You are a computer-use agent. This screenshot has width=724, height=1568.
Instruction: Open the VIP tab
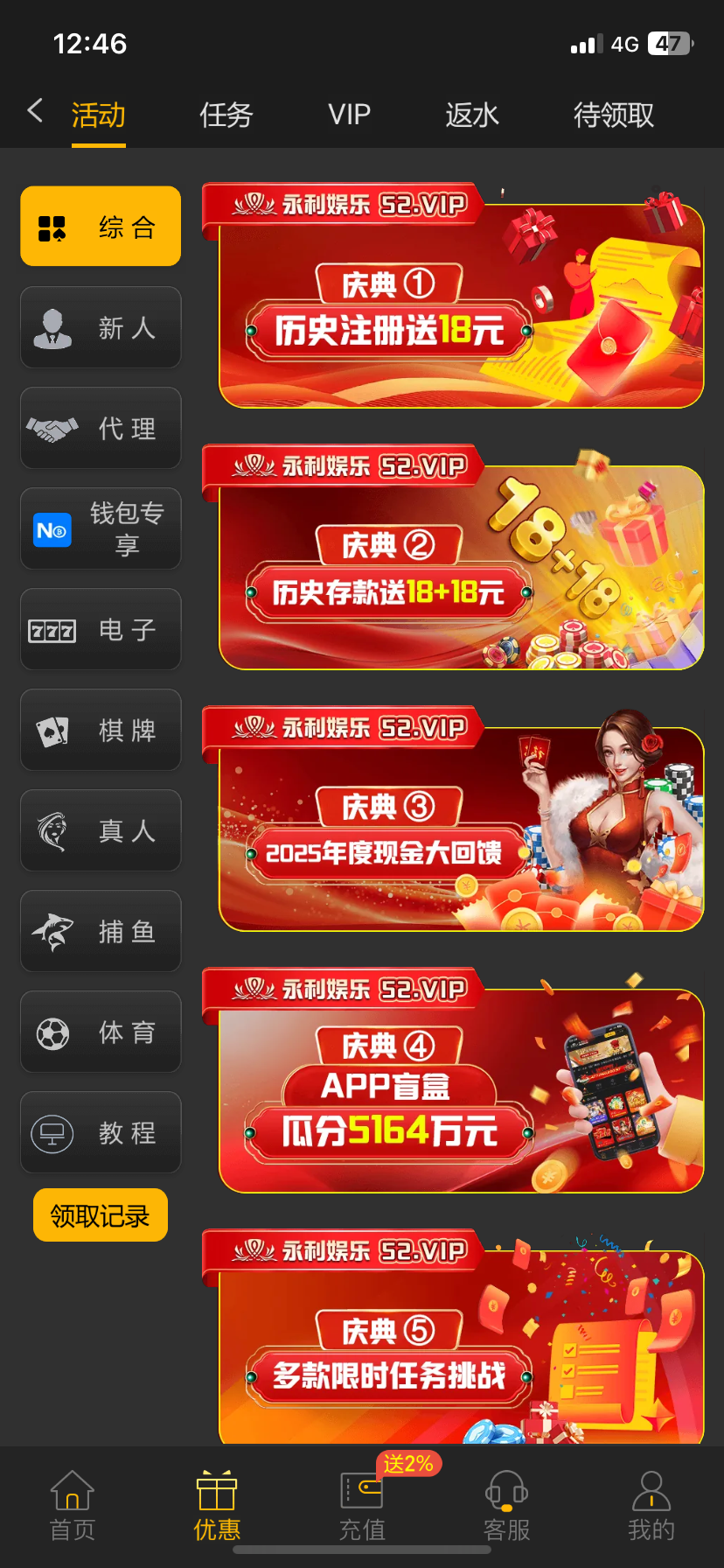pyautogui.click(x=349, y=115)
